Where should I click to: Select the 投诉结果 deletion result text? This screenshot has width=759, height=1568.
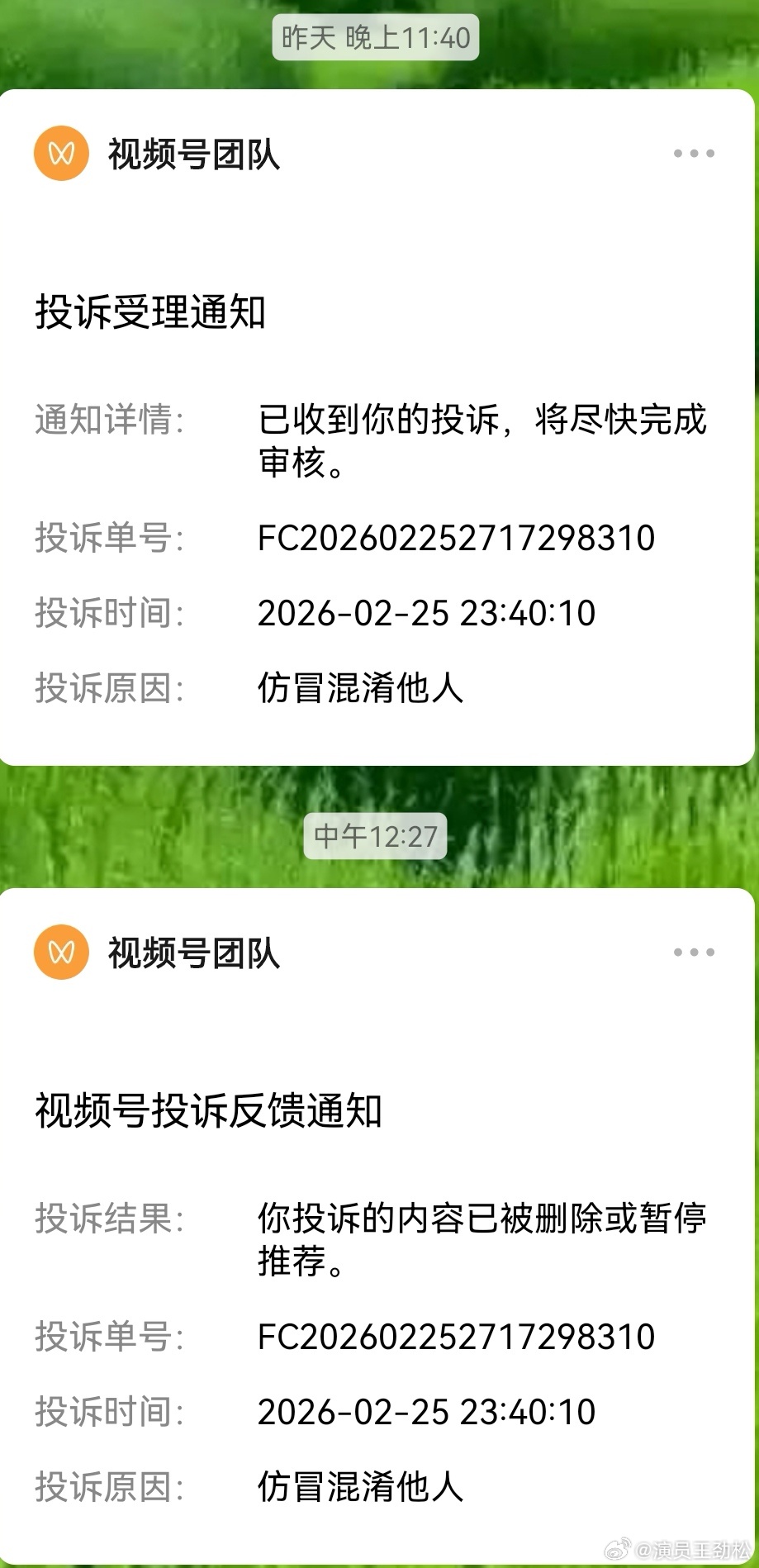(x=482, y=1240)
